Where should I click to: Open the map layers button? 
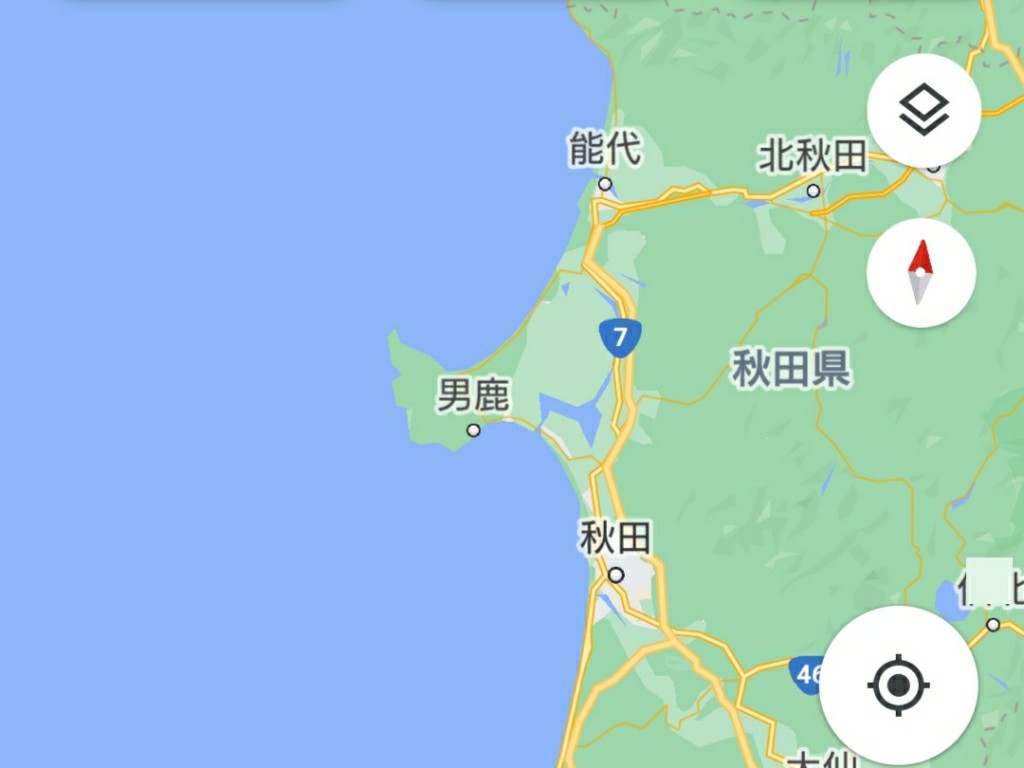923,111
